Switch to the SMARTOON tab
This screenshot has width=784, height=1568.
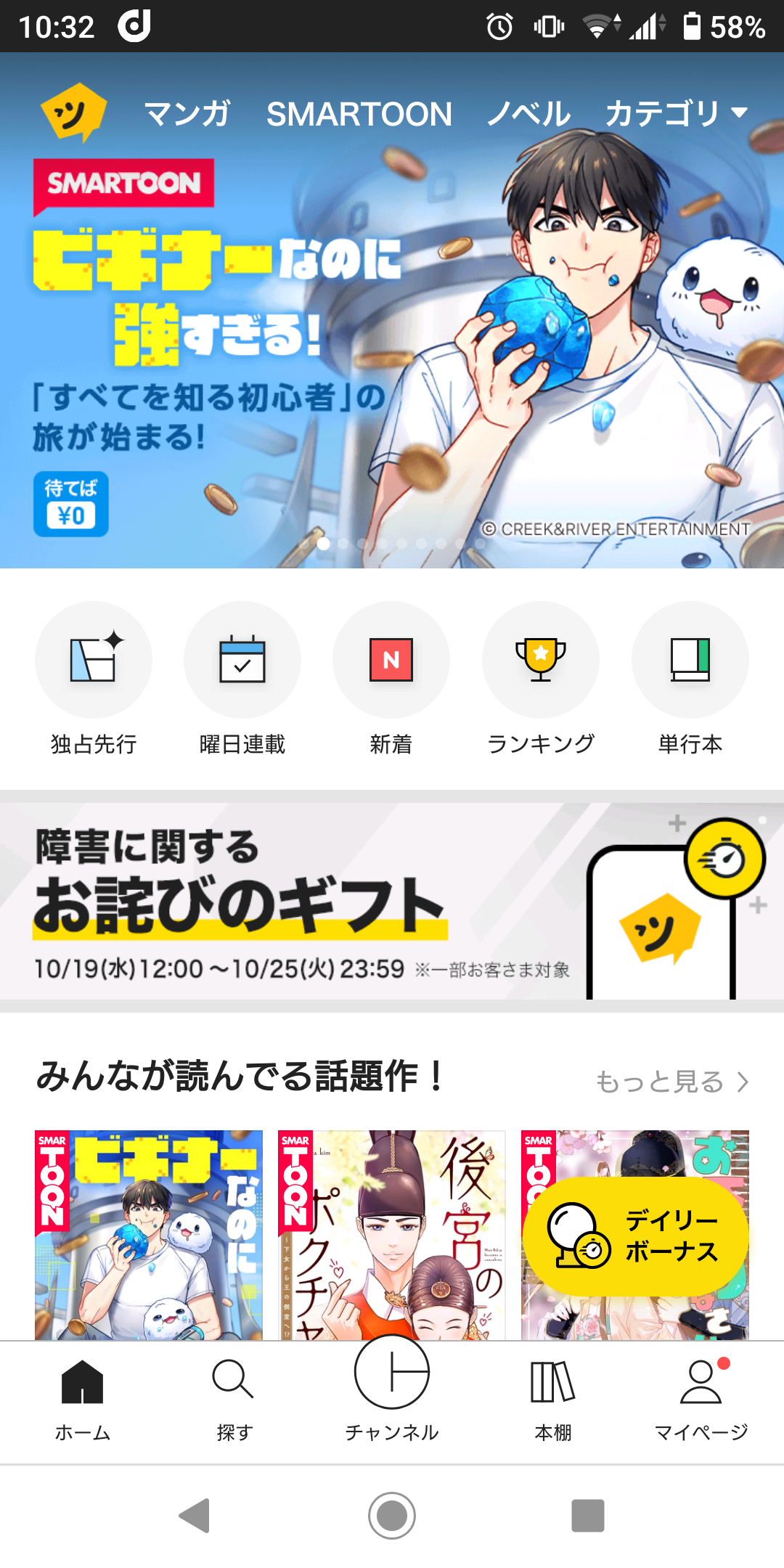pos(359,114)
